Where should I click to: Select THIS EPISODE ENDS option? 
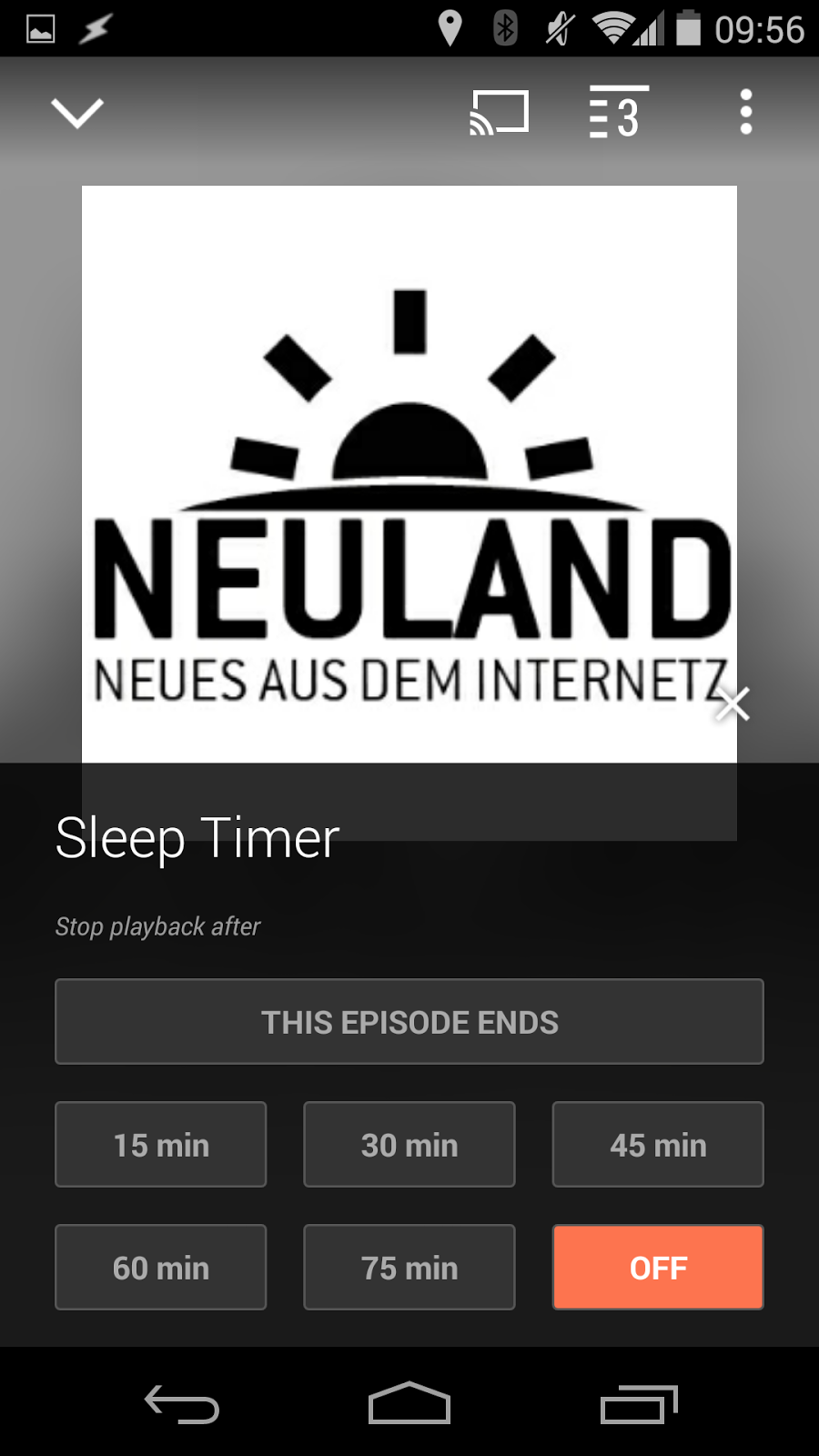[x=409, y=1022]
